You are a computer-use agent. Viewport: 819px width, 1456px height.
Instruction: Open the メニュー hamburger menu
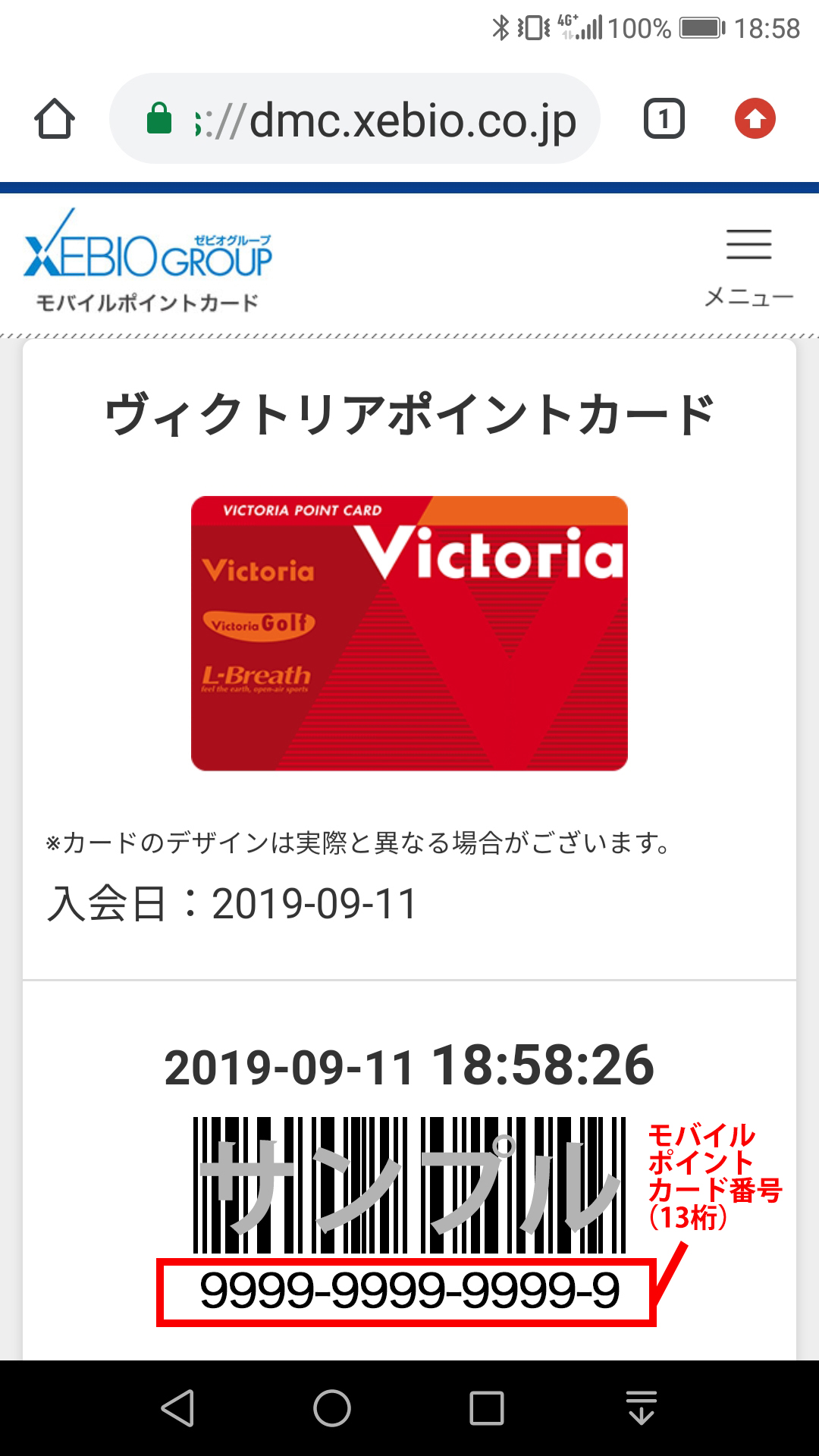tap(748, 267)
